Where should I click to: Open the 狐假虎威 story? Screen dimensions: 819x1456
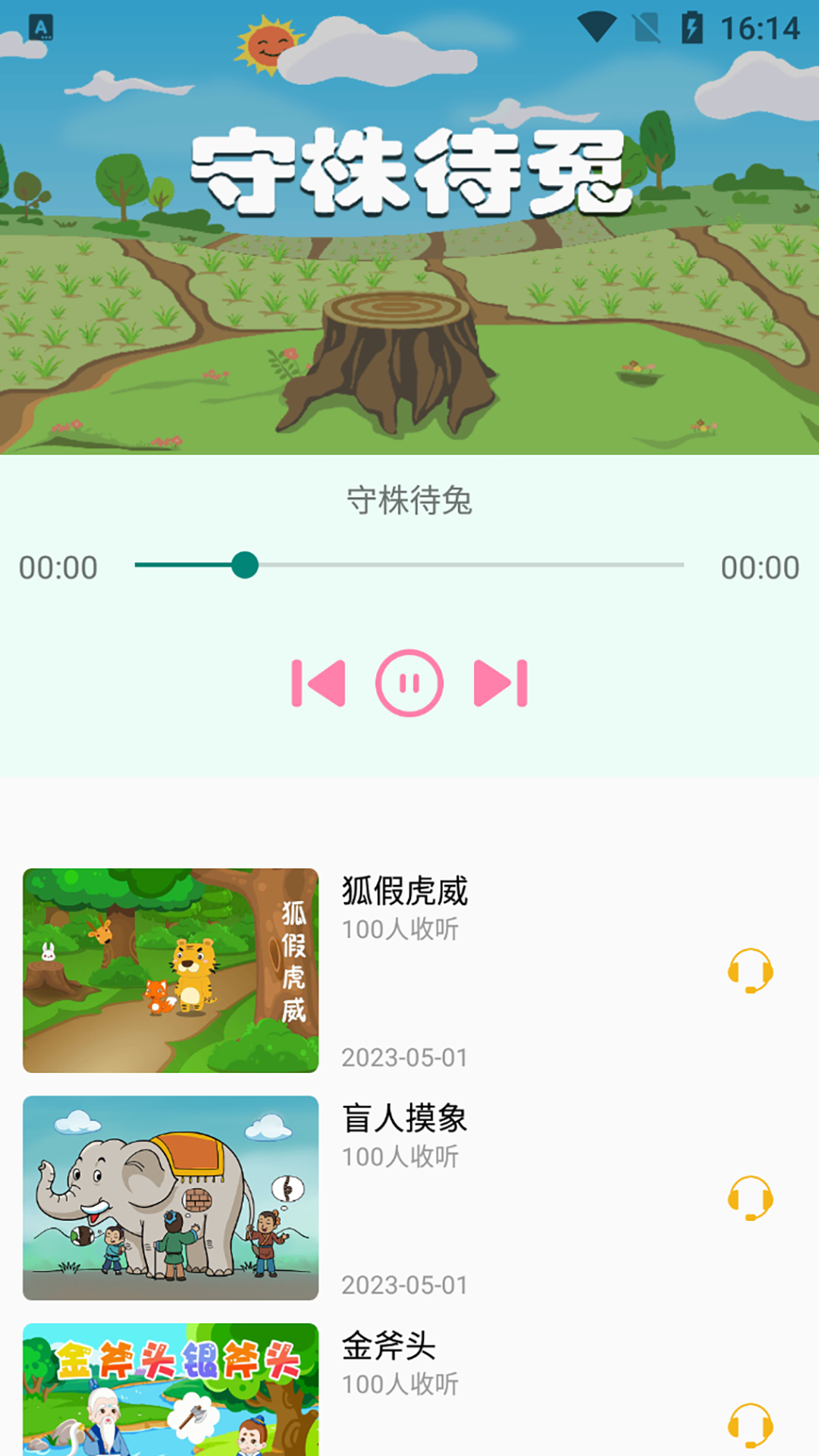tap(404, 892)
